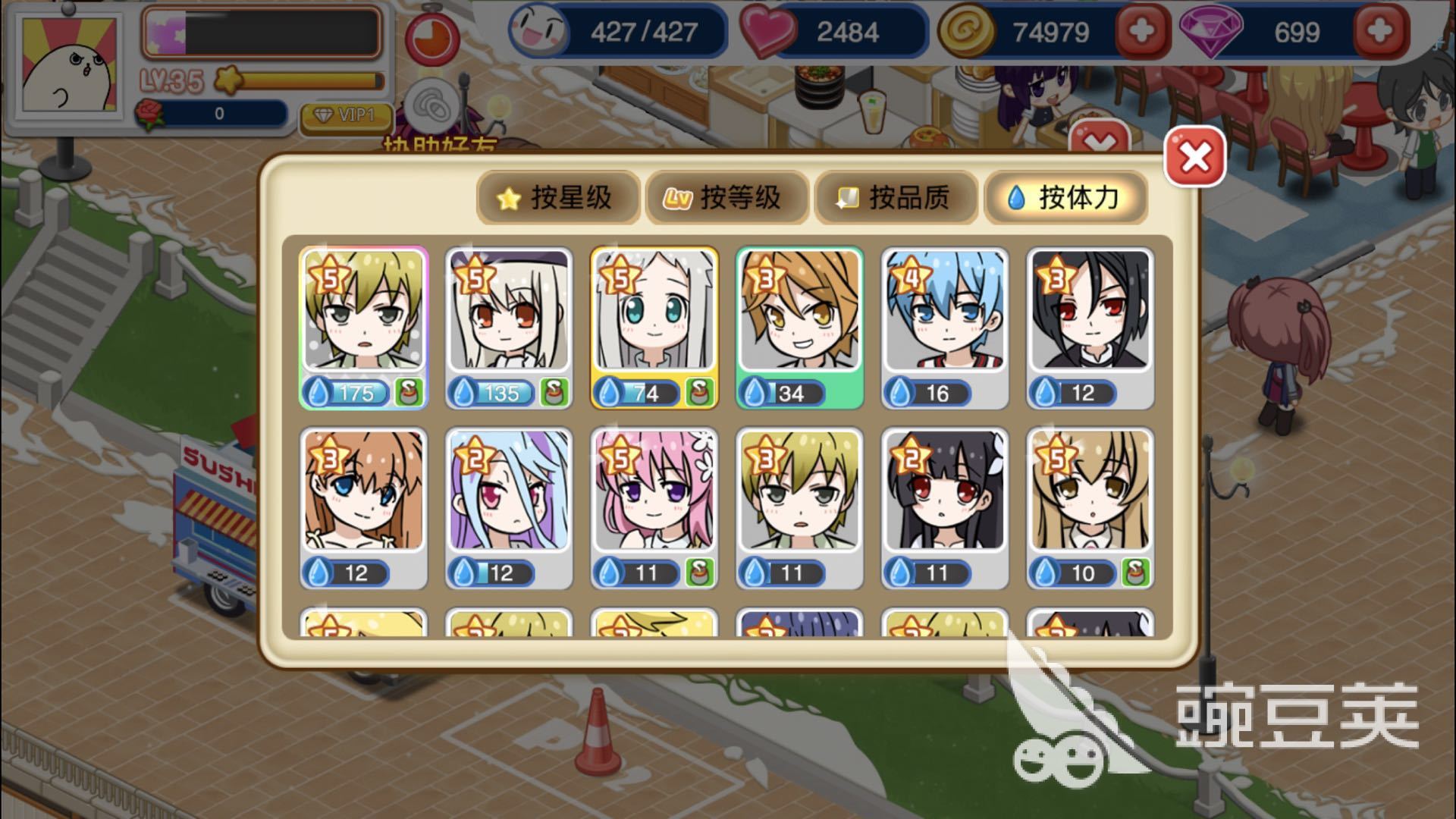Select the 5-star character with 10 stamina
Viewport: 1456px width, 819px height.
click(1090, 507)
